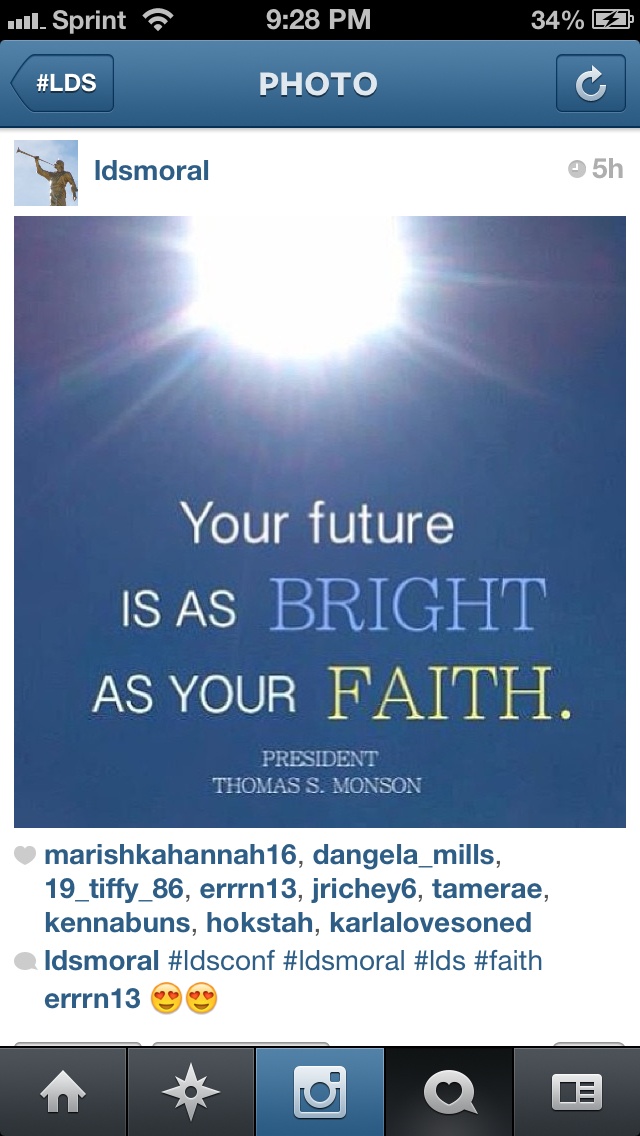640x1136 pixels.
Task: Open the faith quote photo
Action: tap(320, 521)
